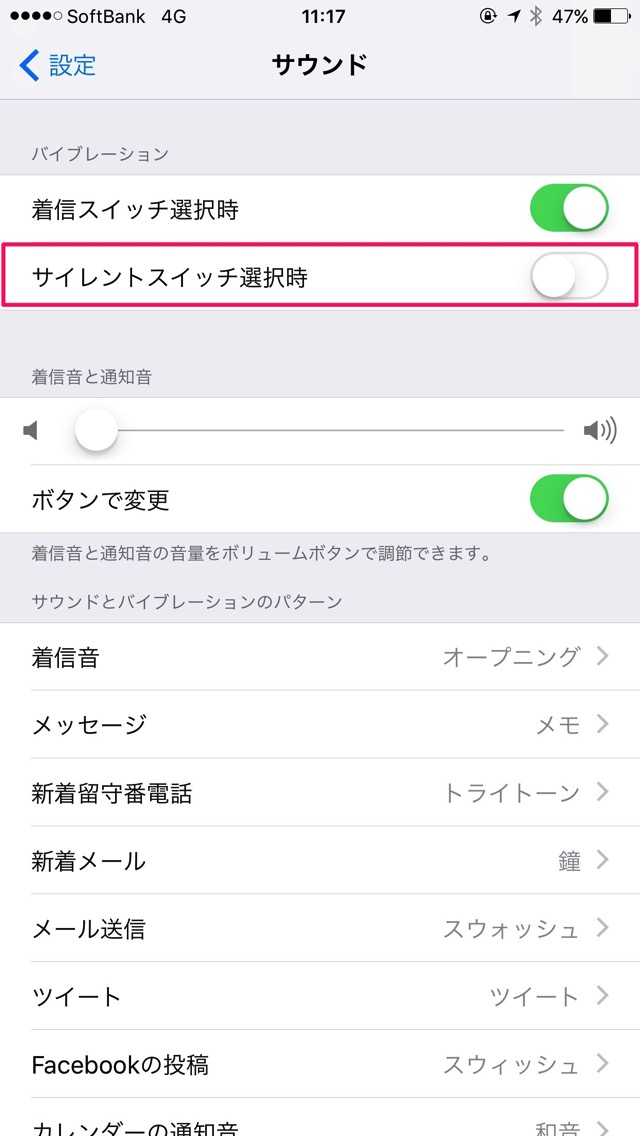The width and height of the screenshot is (640, 1136).
Task: Open Facebookの投稿 sound settings
Action: tap(320, 1064)
